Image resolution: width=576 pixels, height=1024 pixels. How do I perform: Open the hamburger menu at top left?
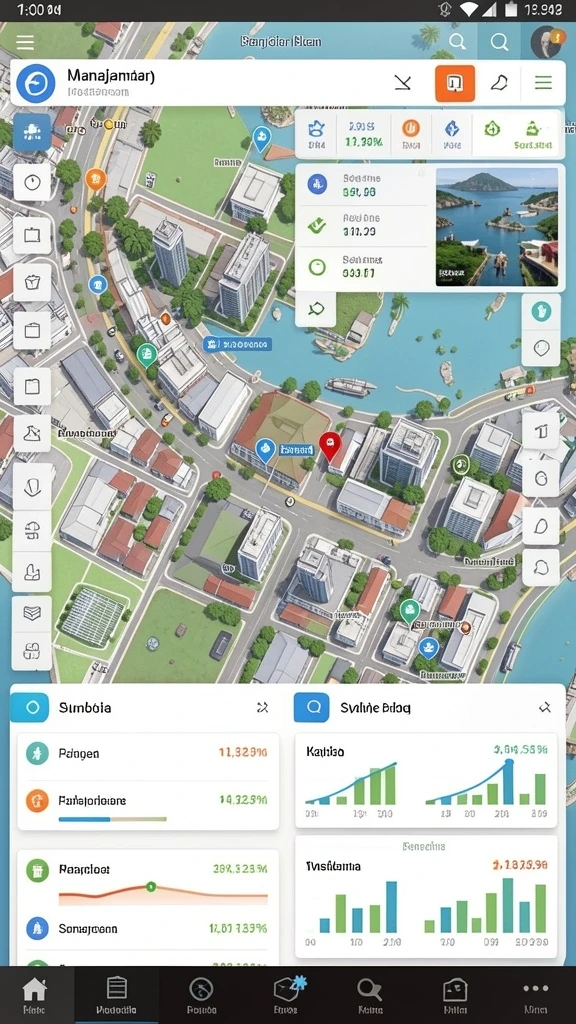pos(25,42)
